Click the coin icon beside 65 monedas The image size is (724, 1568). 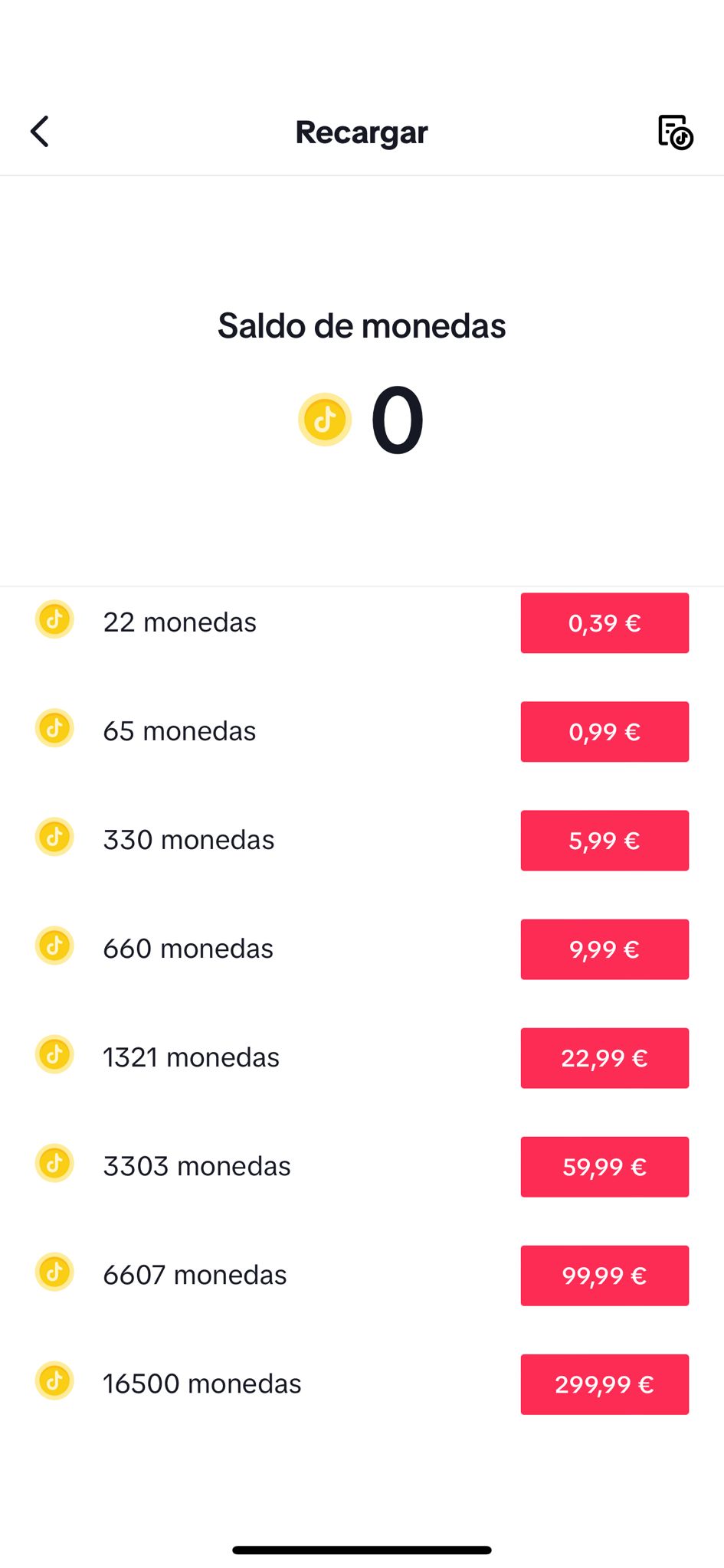point(54,728)
